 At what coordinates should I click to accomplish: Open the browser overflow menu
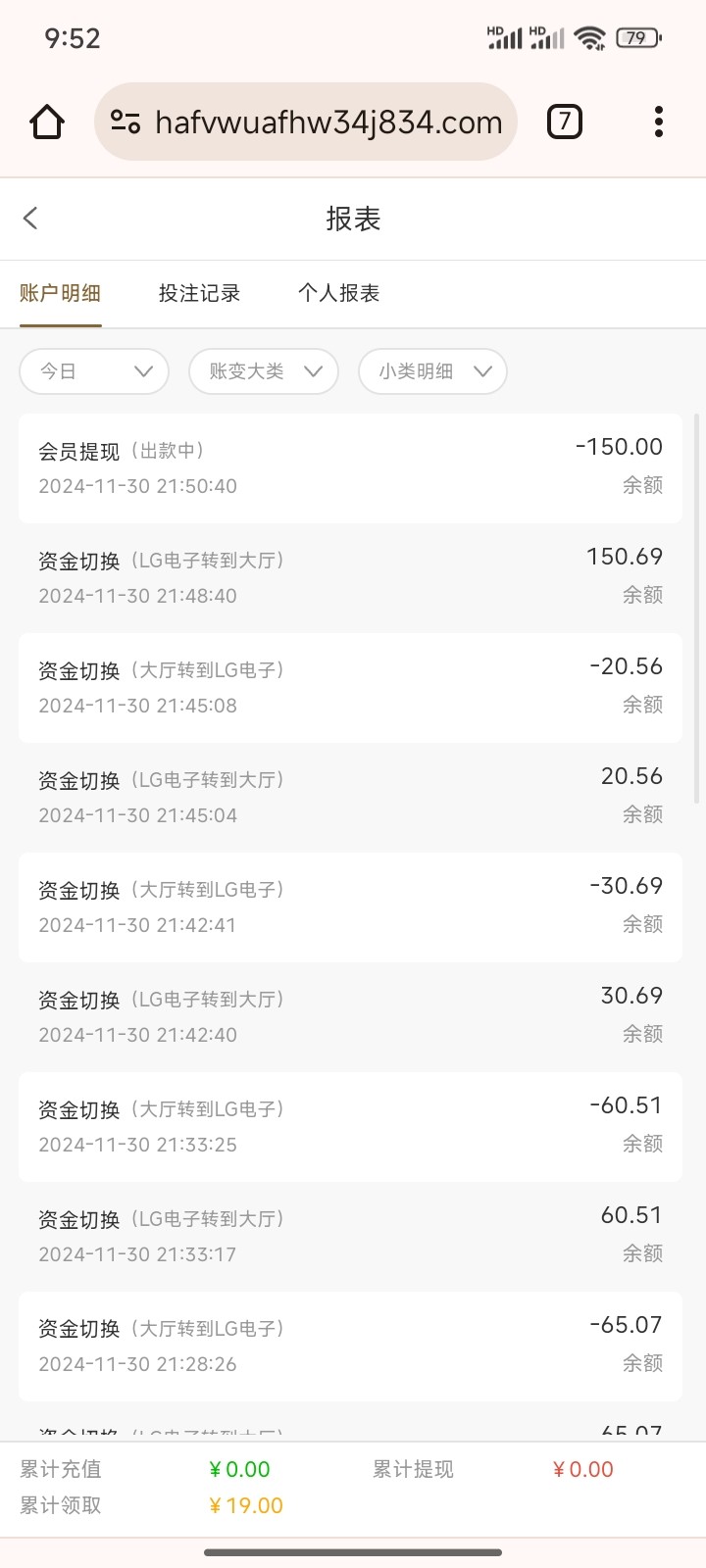click(659, 122)
